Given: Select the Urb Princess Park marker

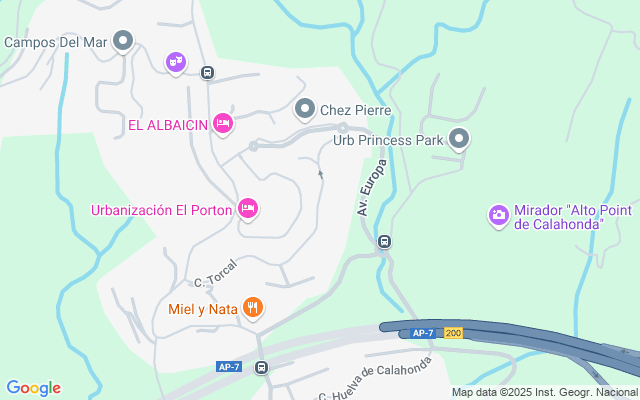Looking at the screenshot, I should click(x=459, y=139).
